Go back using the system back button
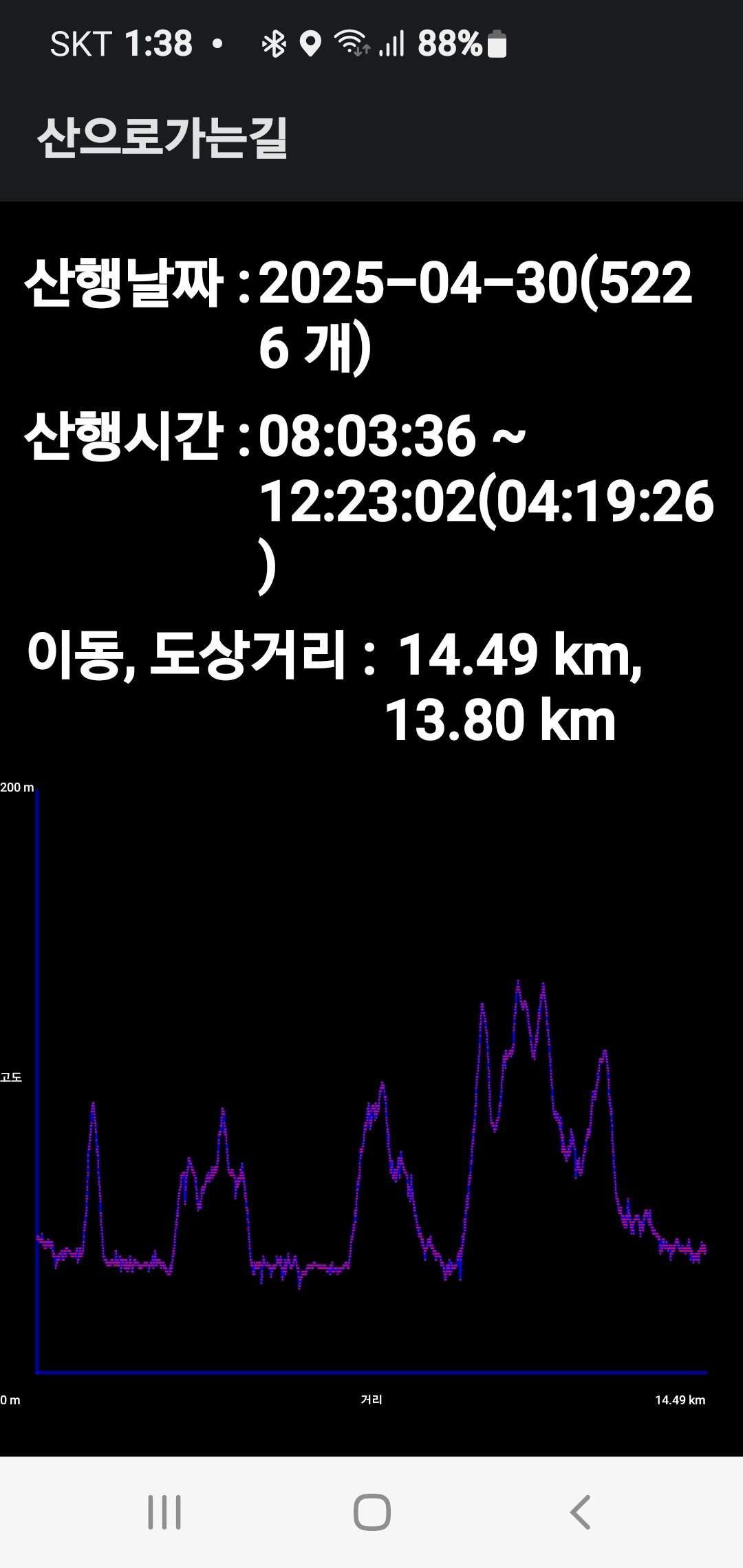 (580, 1512)
